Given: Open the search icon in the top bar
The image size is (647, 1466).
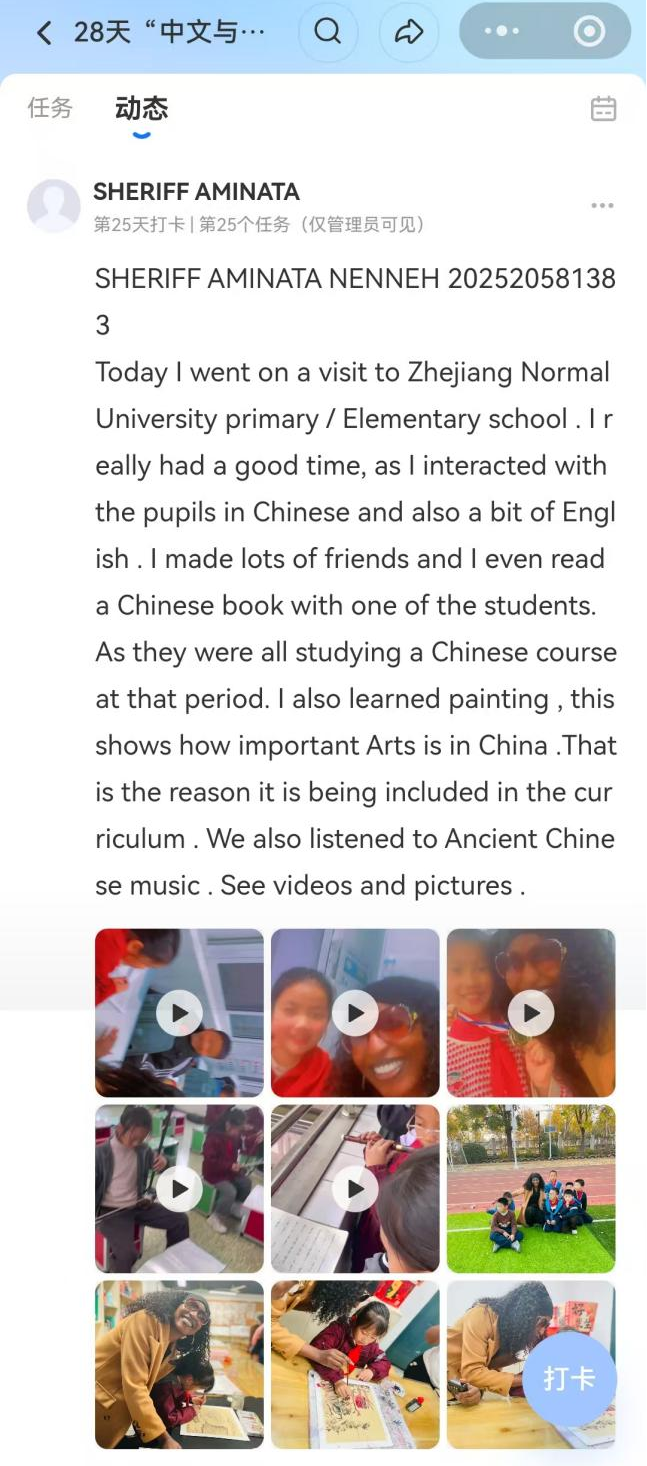Looking at the screenshot, I should pyautogui.click(x=328, y=32).
